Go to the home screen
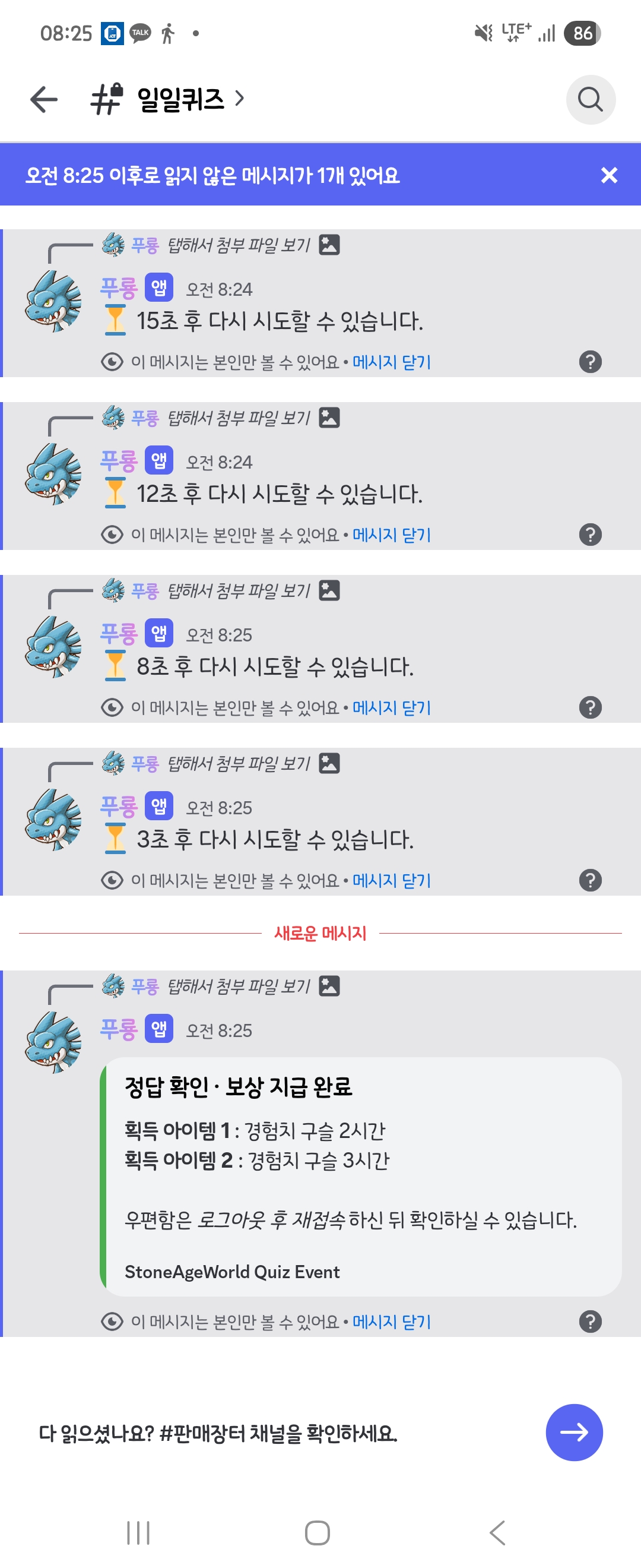Image resolution: width=641 pixels, height=1568 pixels. click(317, 1533)
